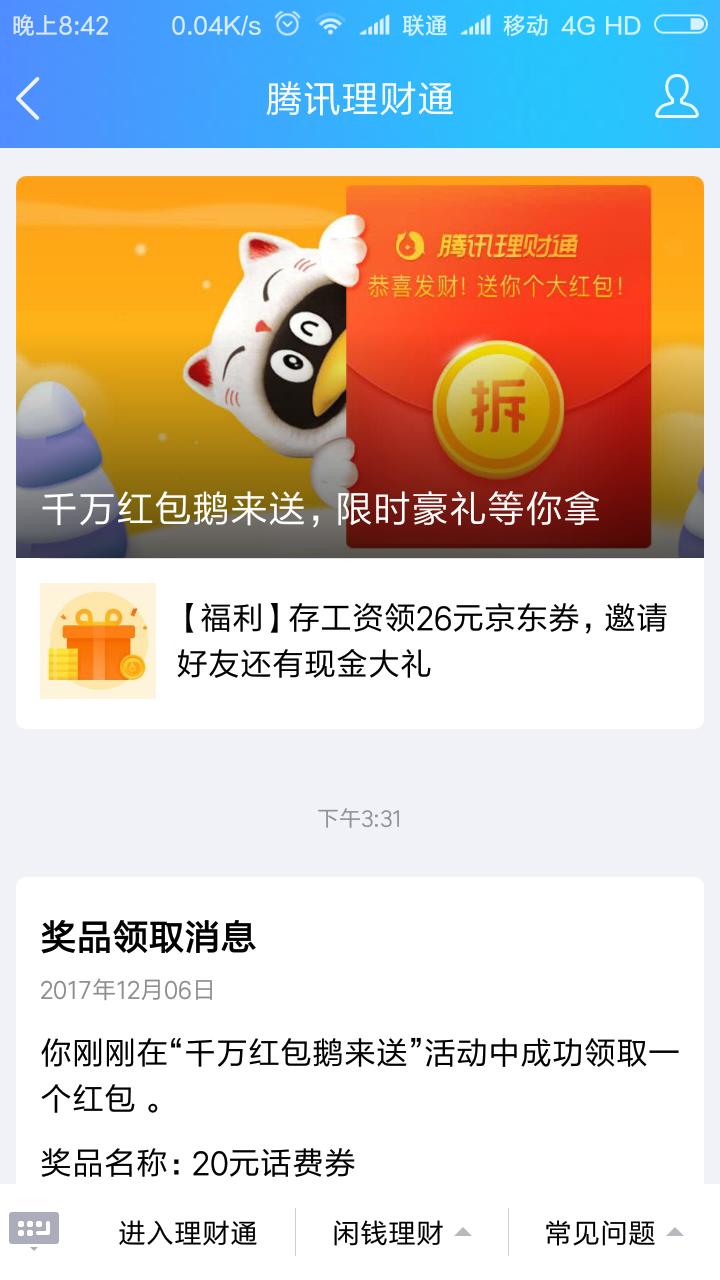Tap the 4G network indicator in status bar

(585, 22)
